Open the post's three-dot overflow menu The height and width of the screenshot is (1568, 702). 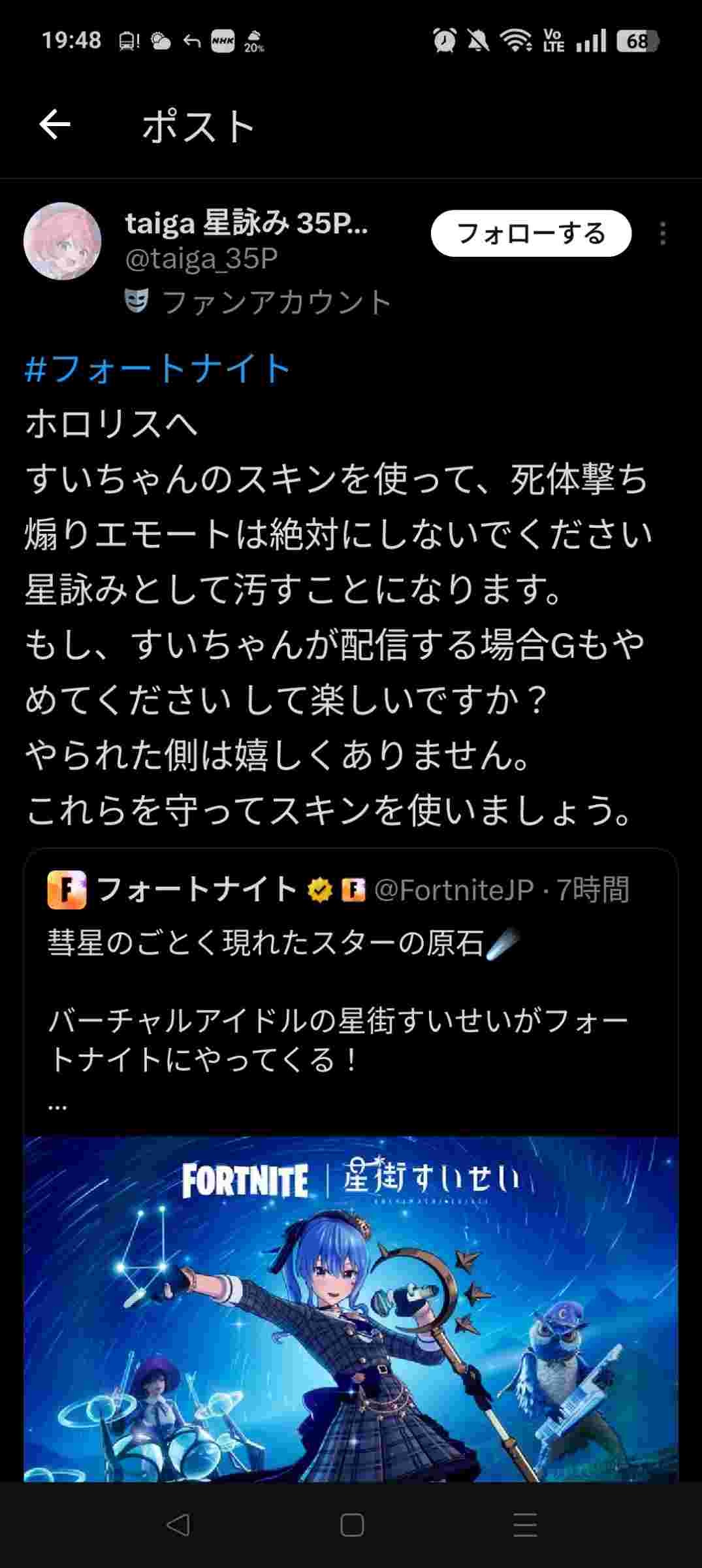tap(663, 233)
